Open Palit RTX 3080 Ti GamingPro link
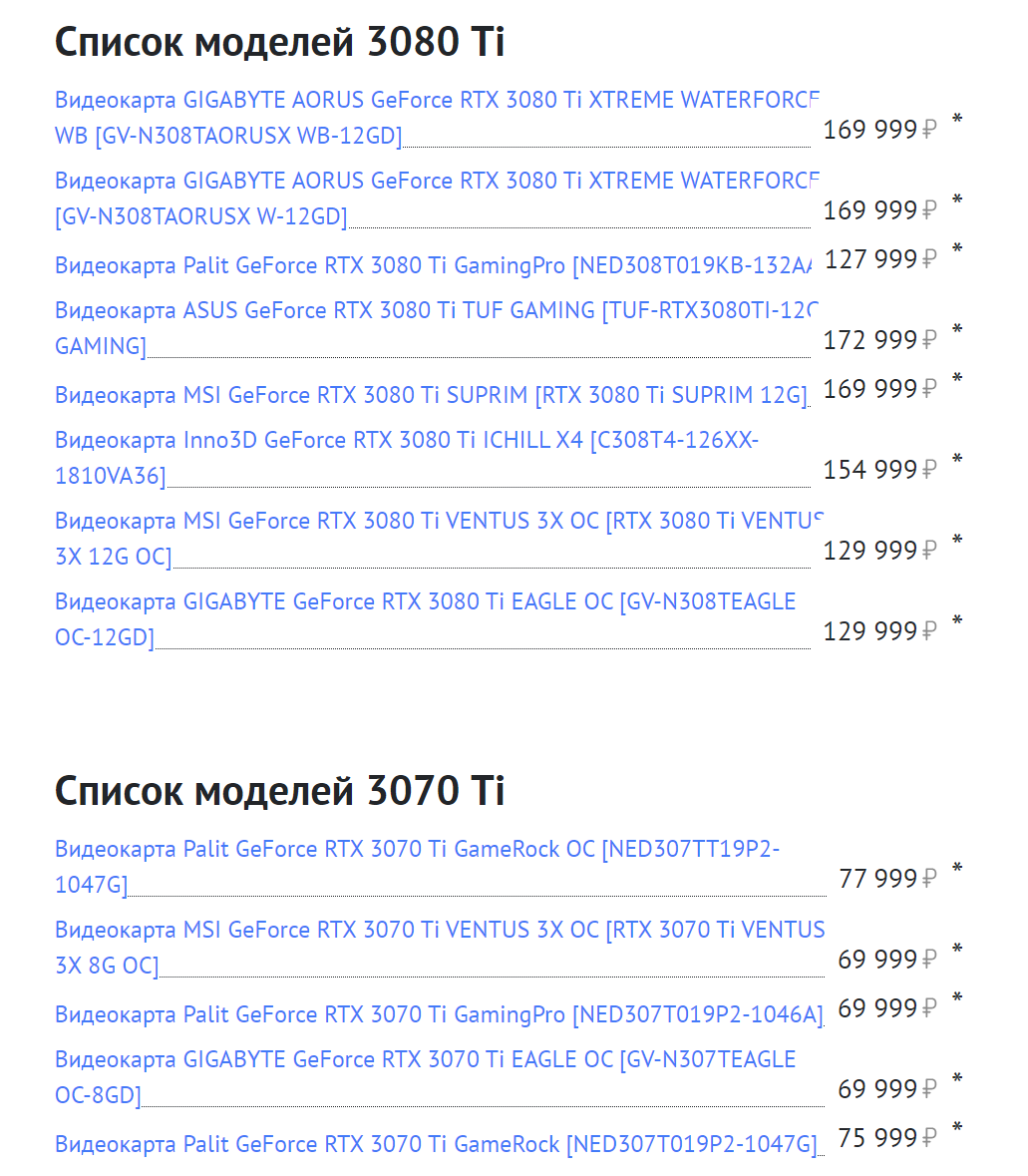This screenshot has height=1176, width=1028. pyautogui.click(x=434, y=265)
